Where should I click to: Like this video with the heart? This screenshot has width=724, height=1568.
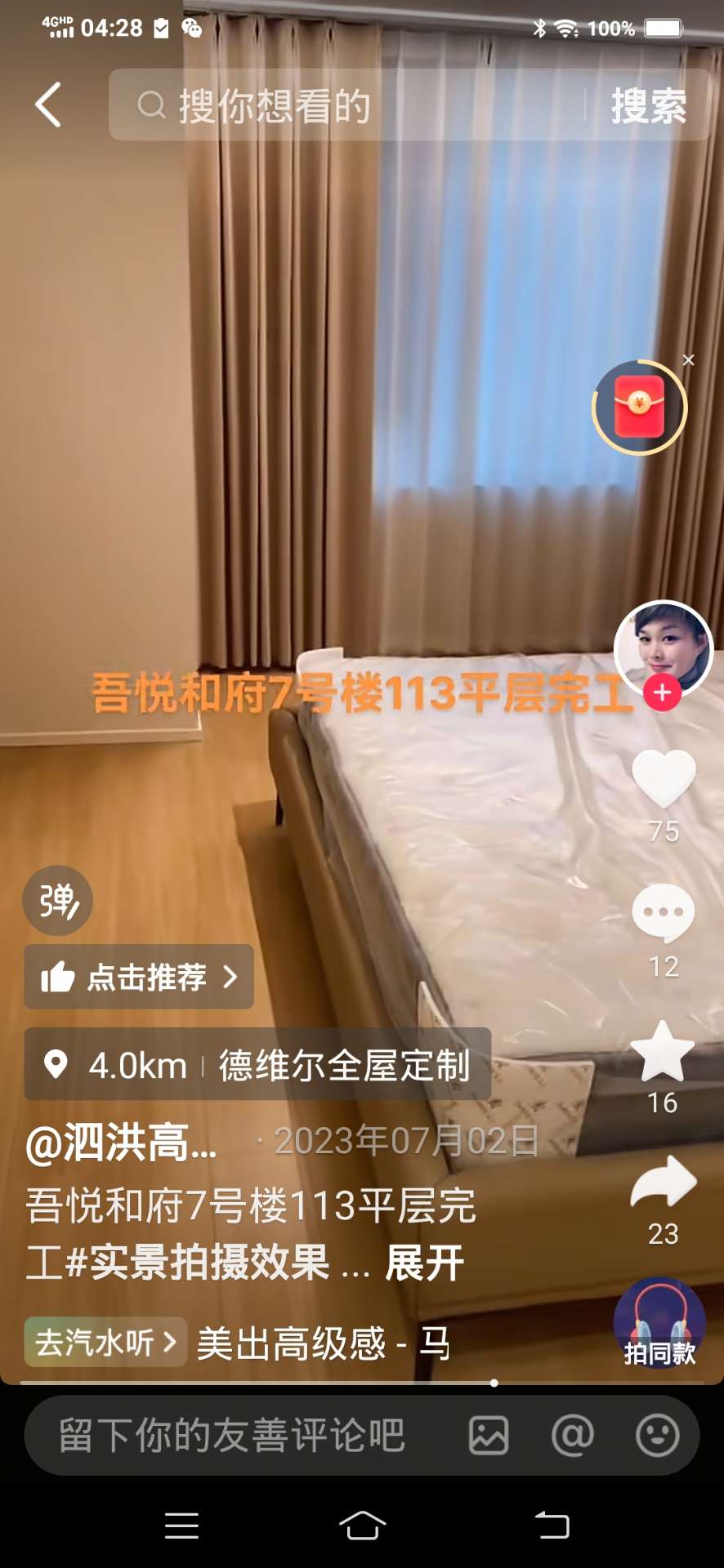(x=663, y=777)
